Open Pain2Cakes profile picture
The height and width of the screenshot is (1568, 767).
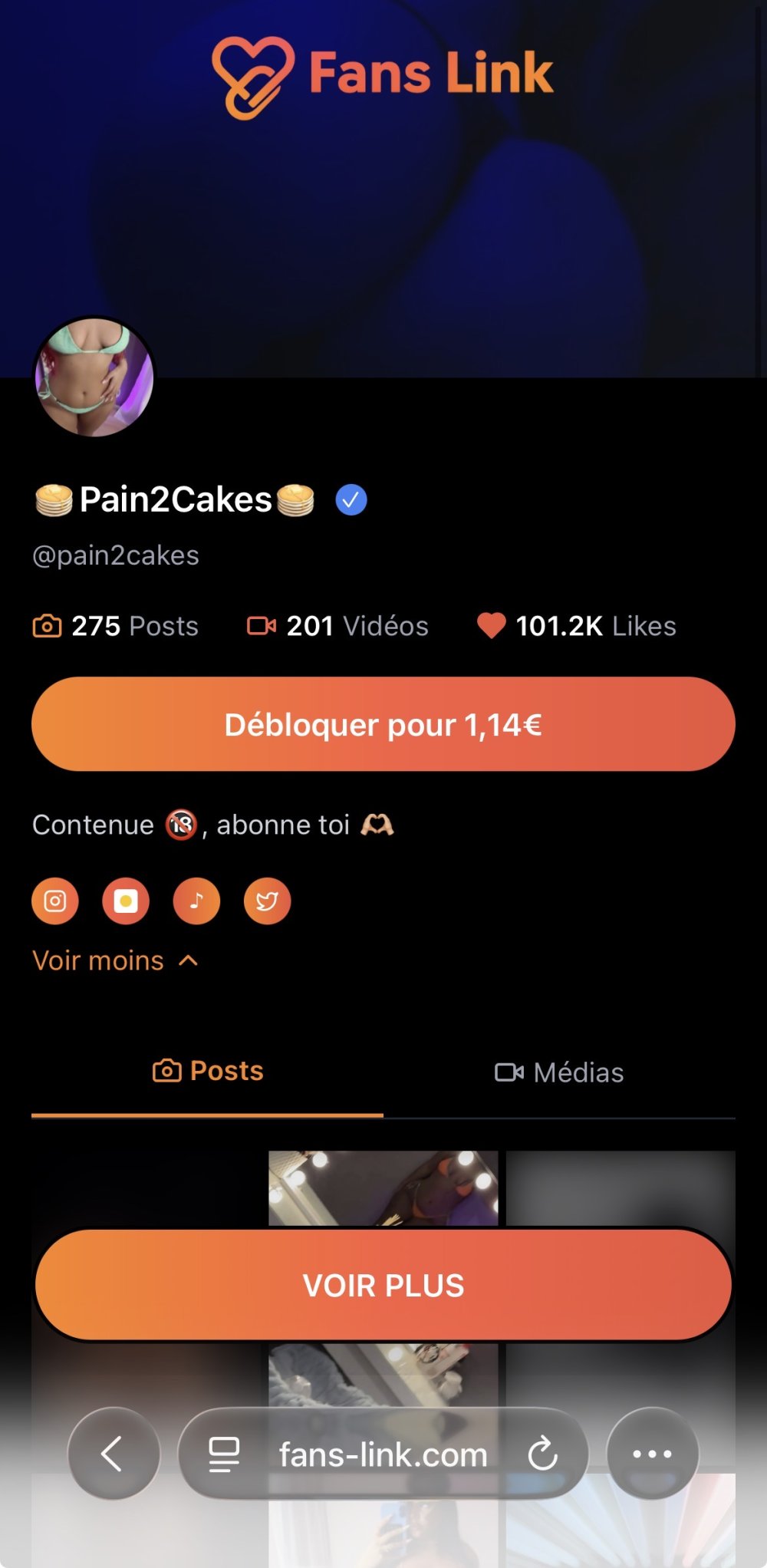94,377
